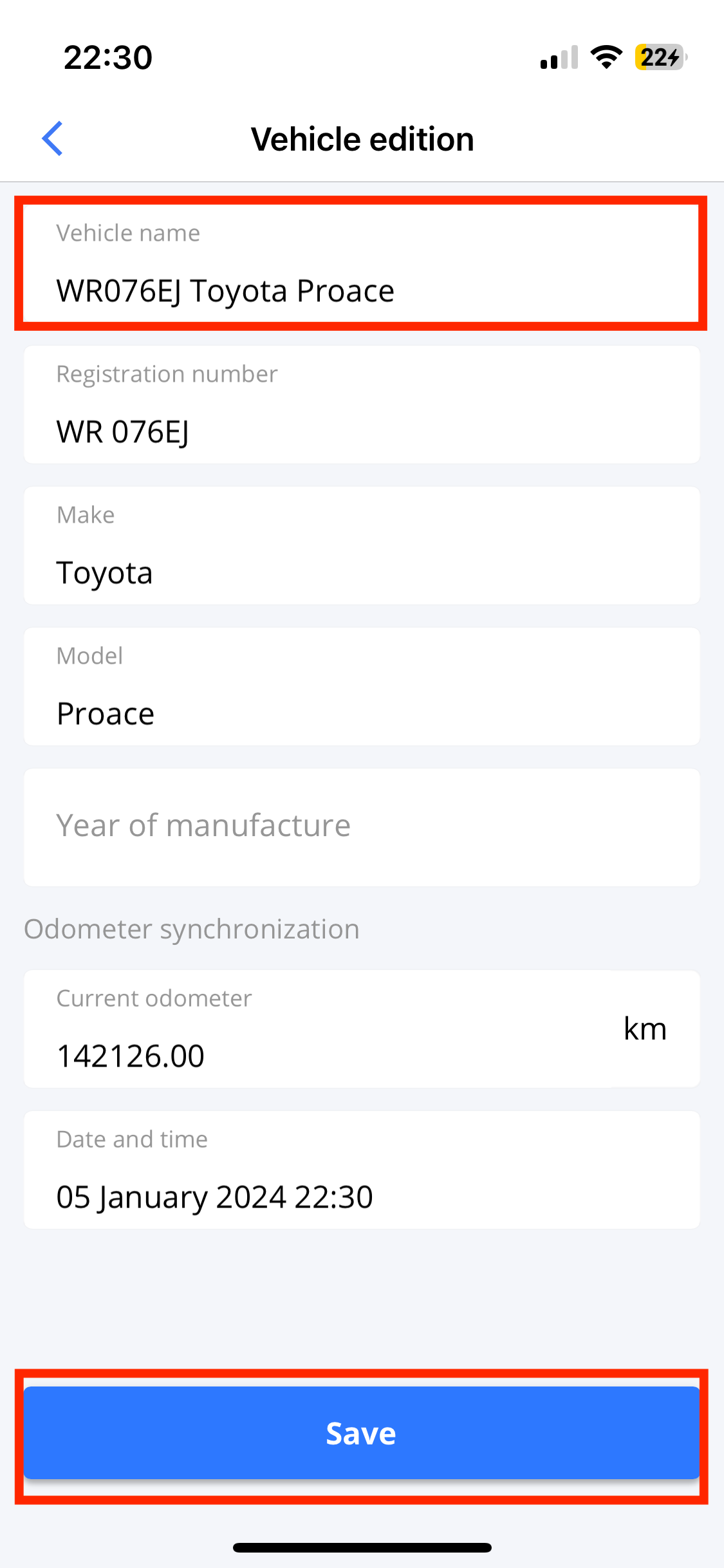Change the Make field value

tap(362, 545)
